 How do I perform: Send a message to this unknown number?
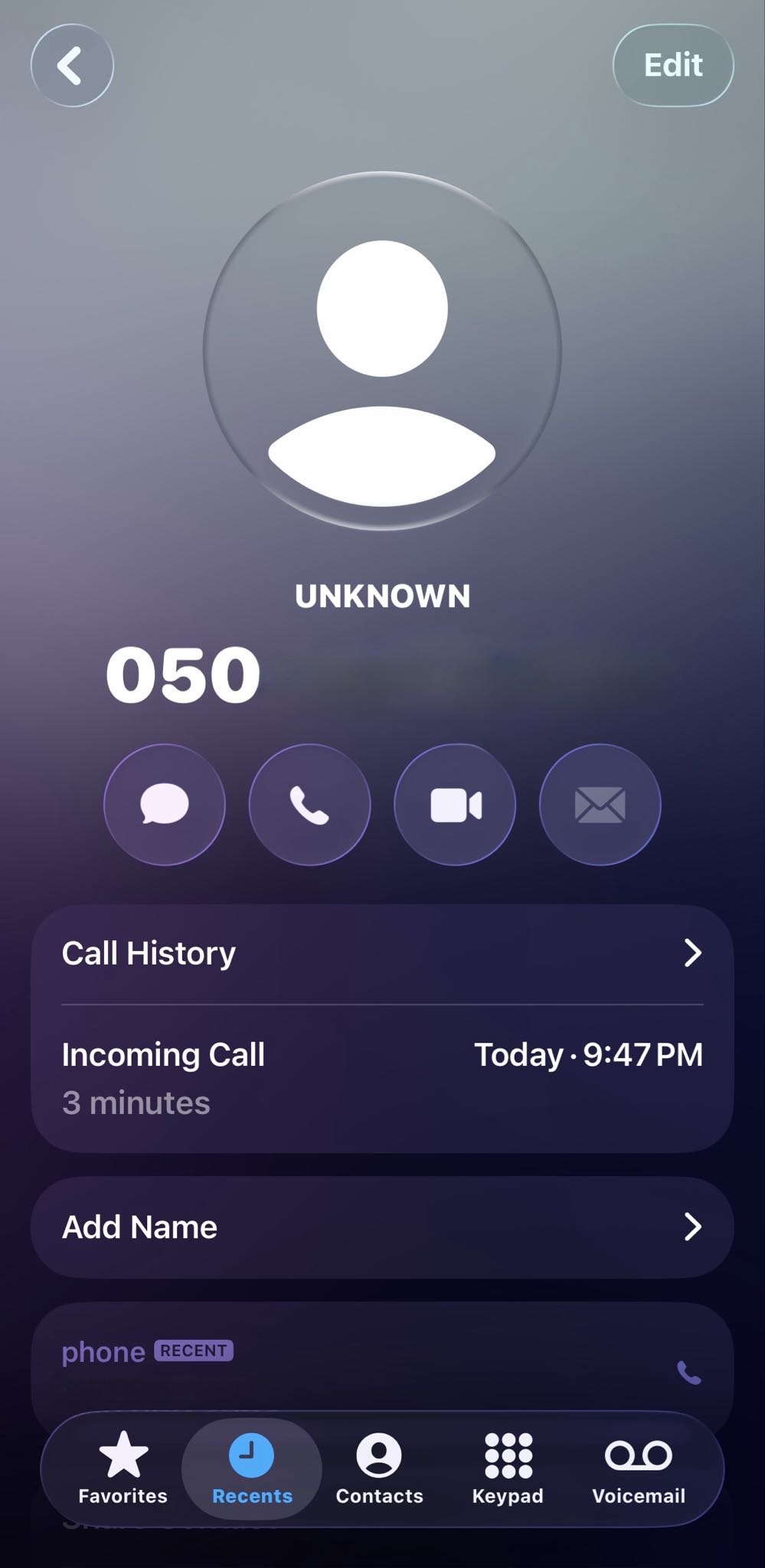point(165,805)
